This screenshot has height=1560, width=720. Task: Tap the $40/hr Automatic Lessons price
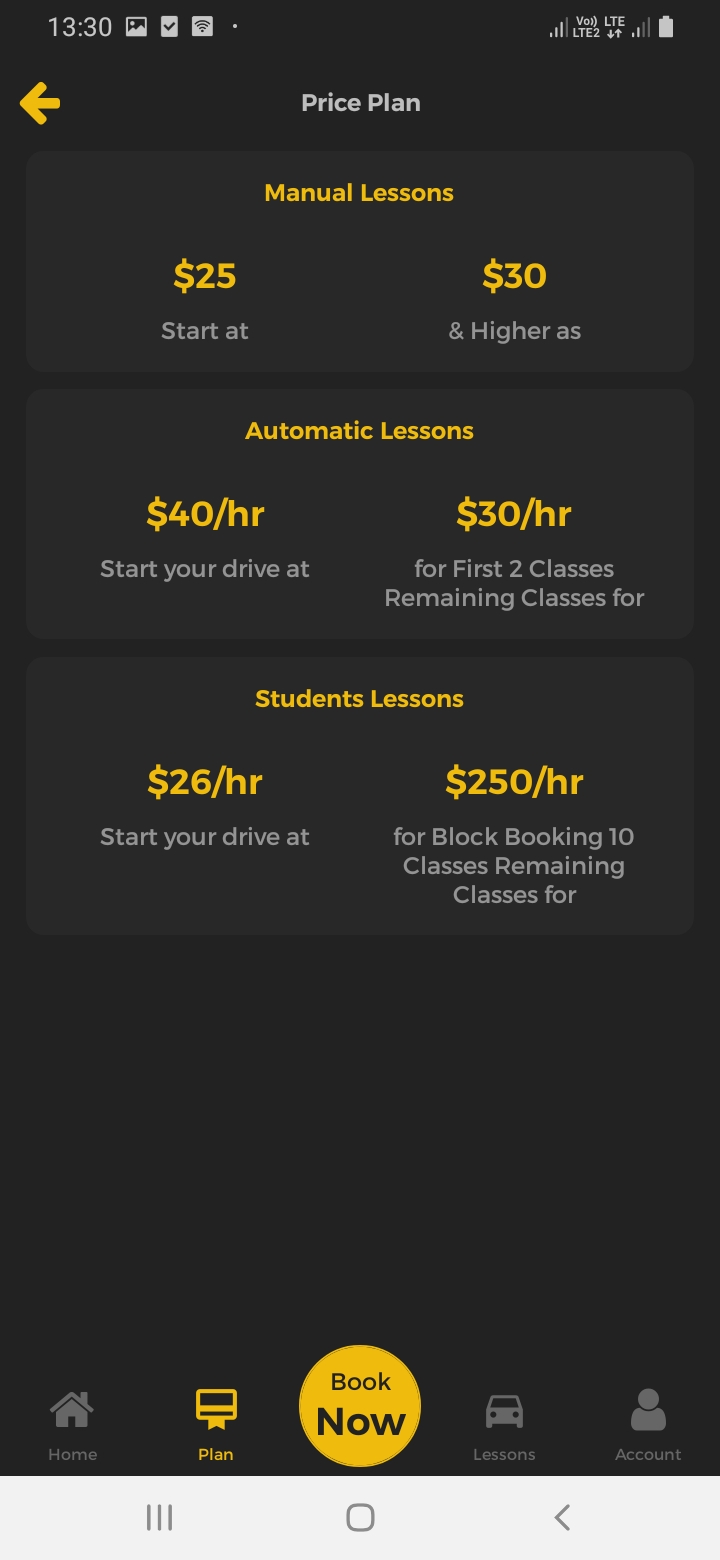[204, 513]
